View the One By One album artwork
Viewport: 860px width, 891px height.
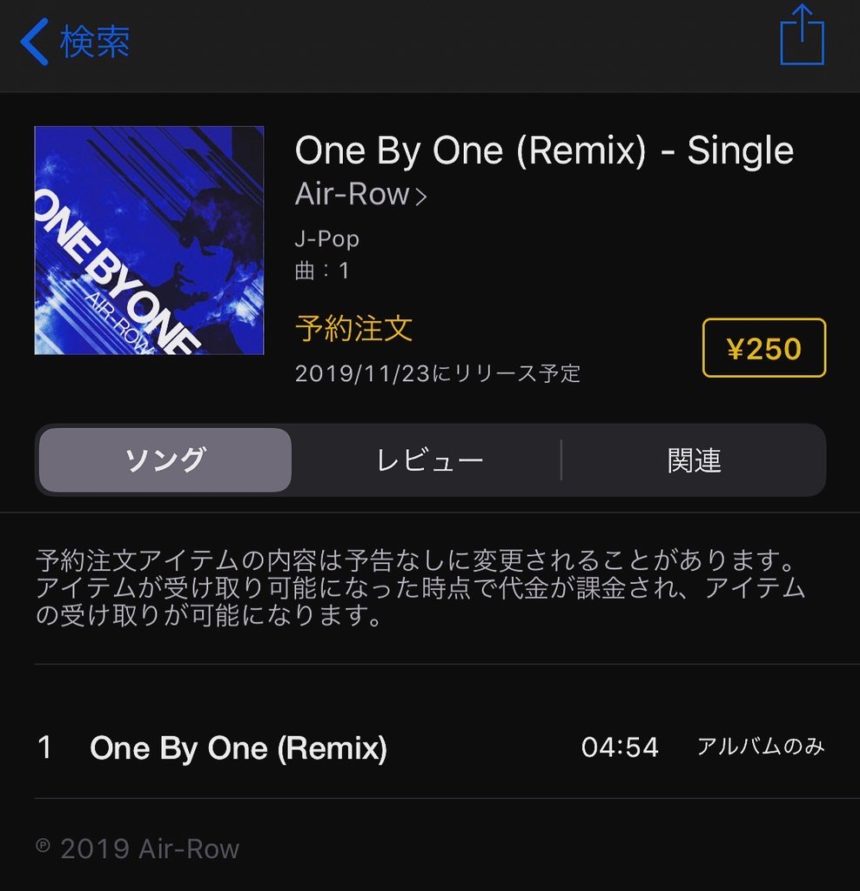click(x=149, y=240)
